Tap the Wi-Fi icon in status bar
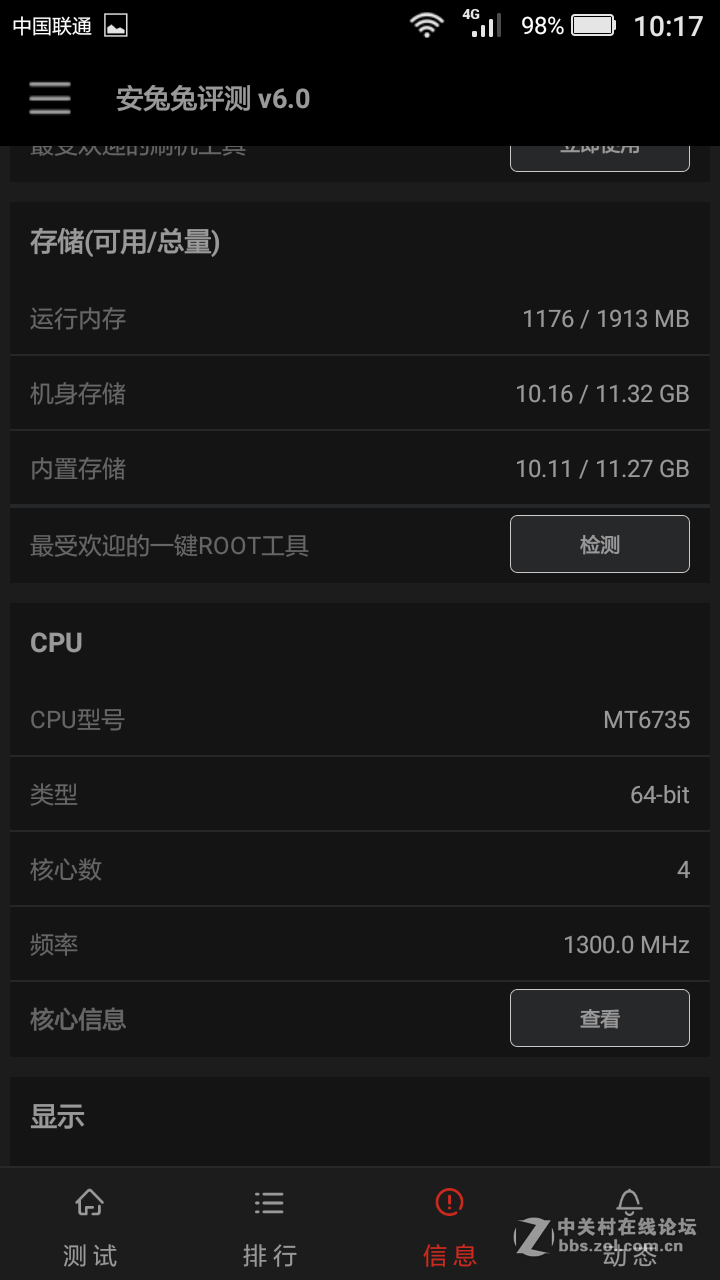The image size is (720, 1280). tap(424, 25)
